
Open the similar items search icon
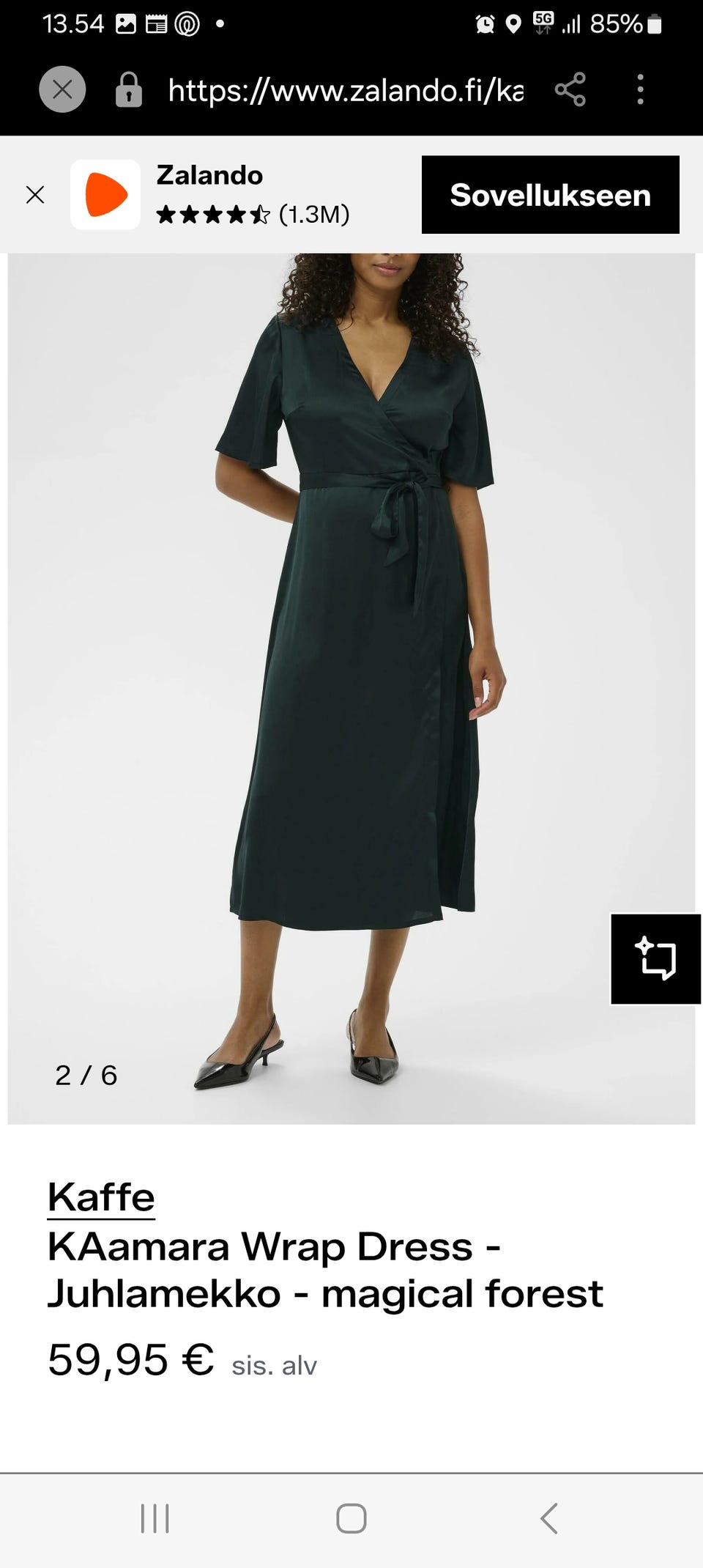click(x=655, y=958)
